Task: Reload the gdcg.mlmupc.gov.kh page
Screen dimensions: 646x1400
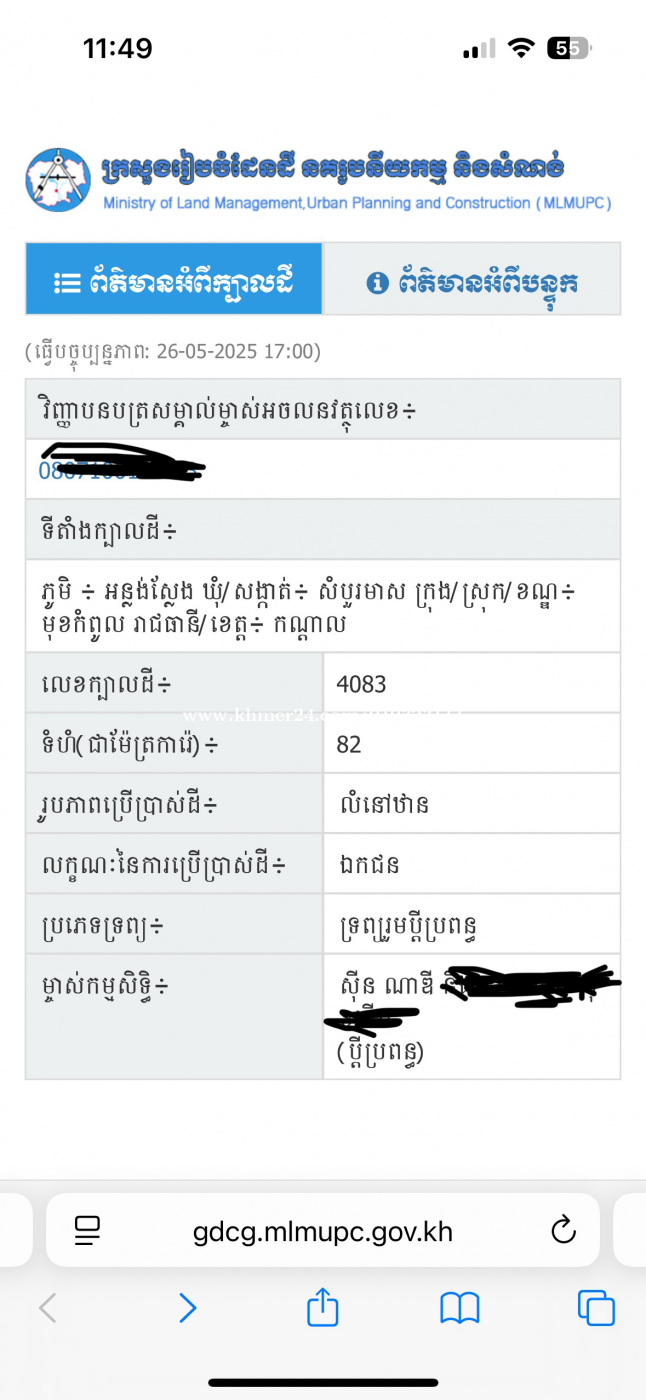Action: coord(563,1230)
